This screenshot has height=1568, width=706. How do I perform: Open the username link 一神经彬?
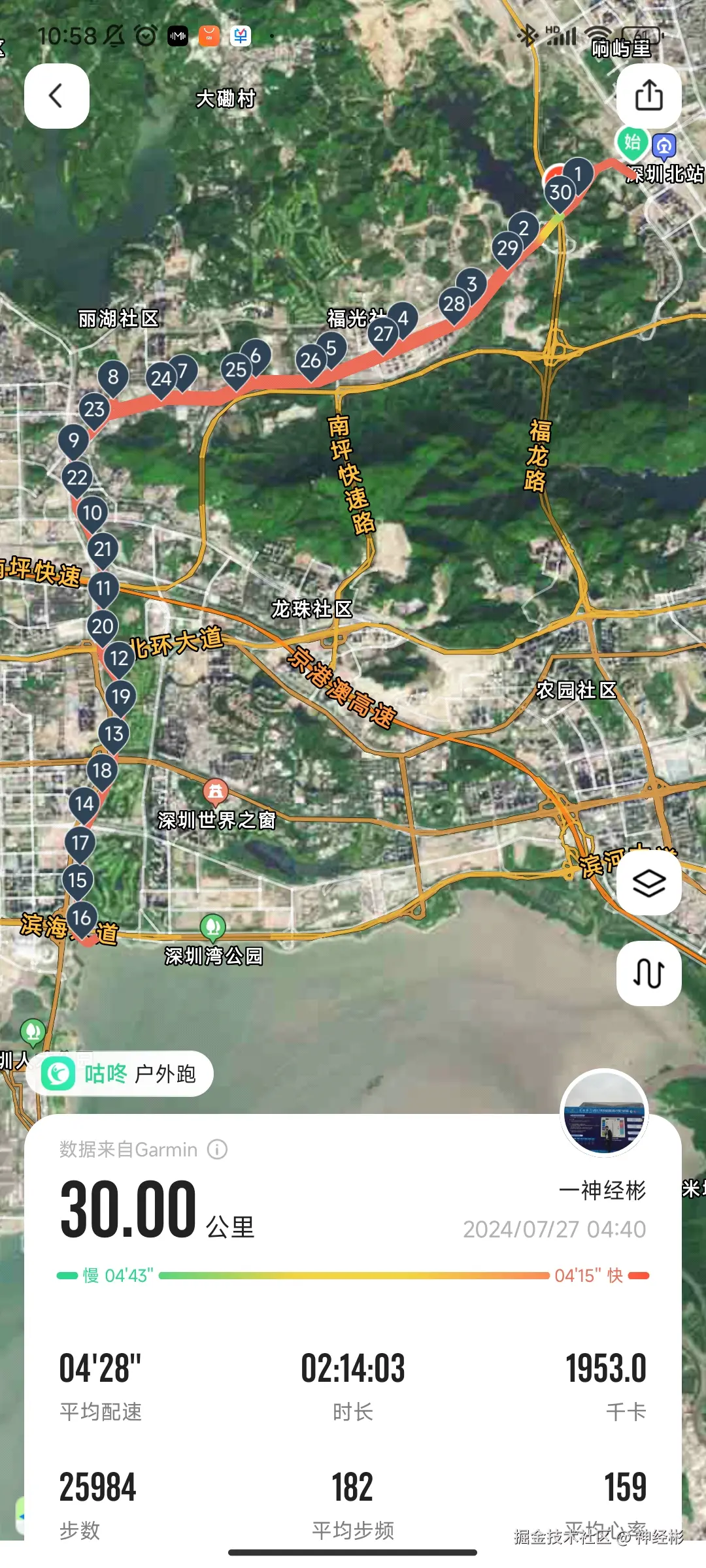602,1190
